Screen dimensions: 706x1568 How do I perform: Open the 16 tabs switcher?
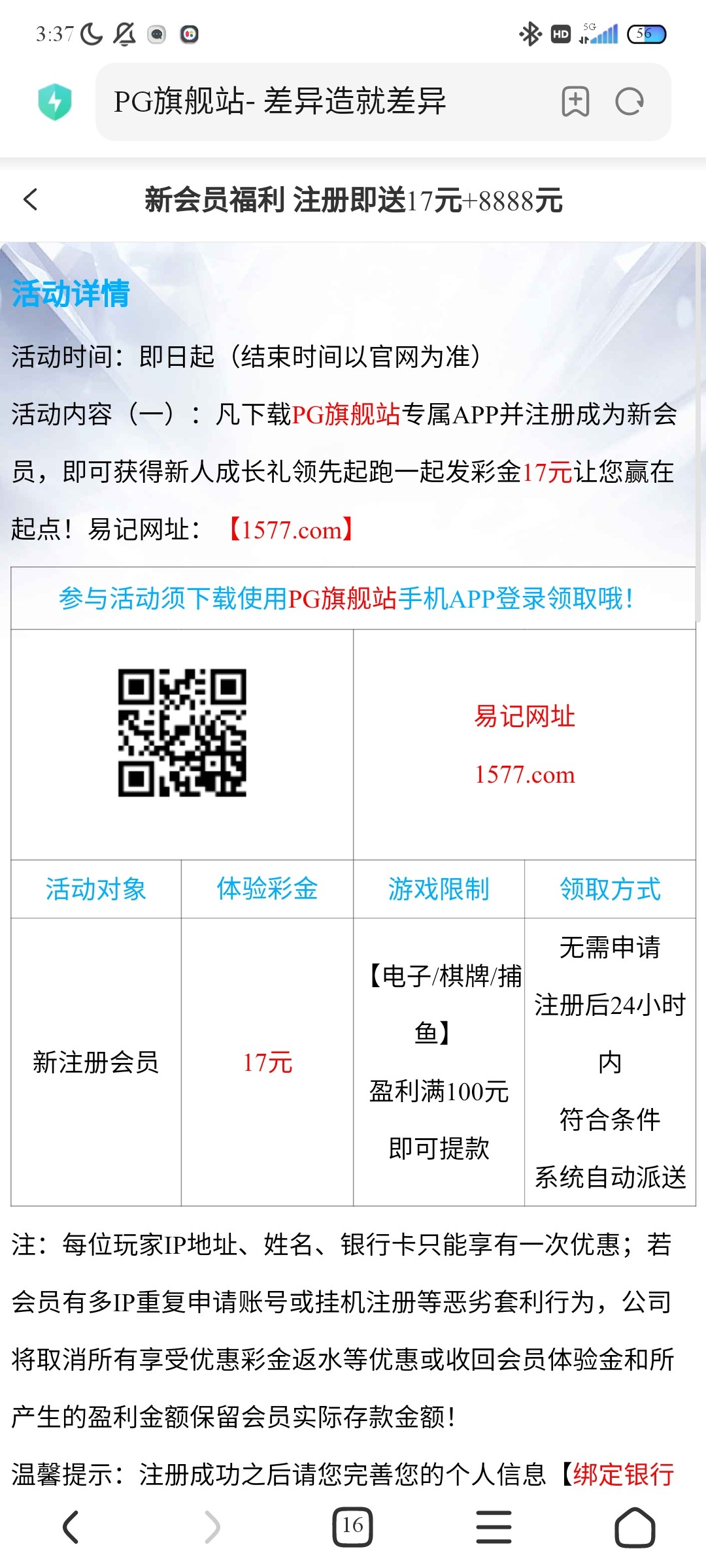point(352,1527)
